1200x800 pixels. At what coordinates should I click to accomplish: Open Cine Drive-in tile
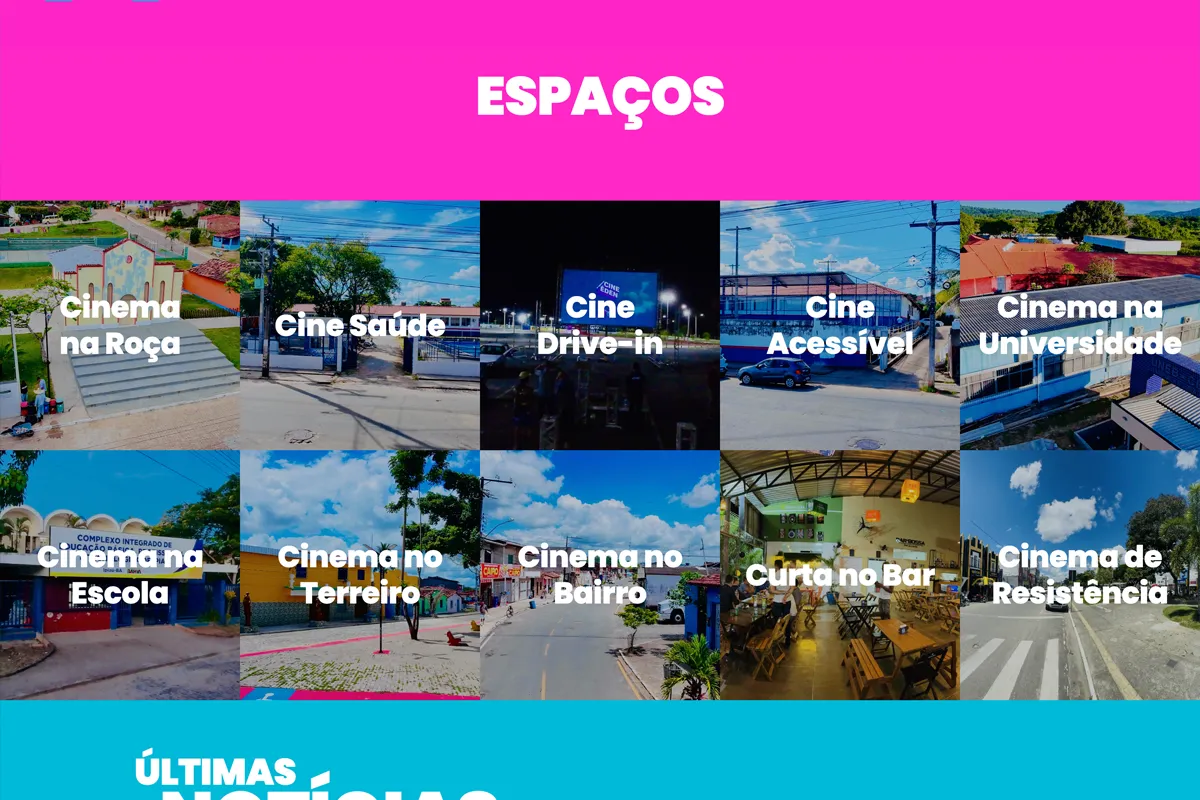pos(600,325)
